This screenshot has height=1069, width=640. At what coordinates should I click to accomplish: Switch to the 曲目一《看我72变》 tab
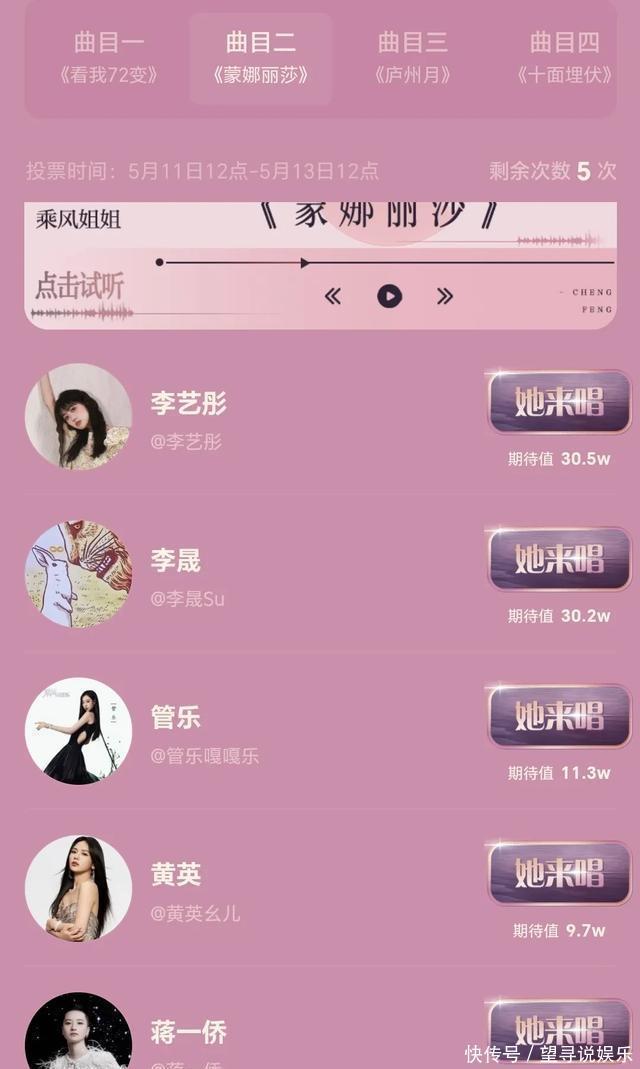click(110, 57)
